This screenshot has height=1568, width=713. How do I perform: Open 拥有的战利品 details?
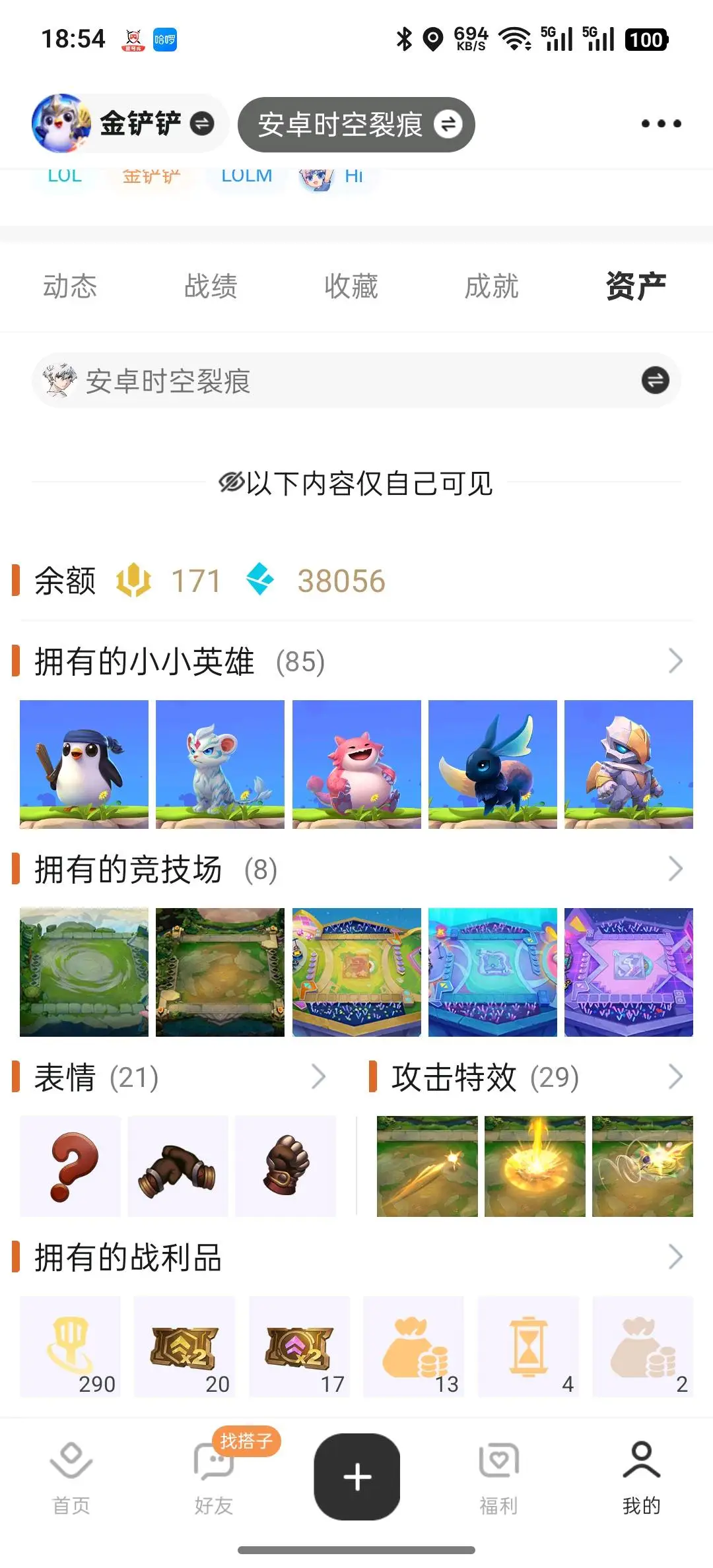pyautogui.click(x=675, y=1257)
